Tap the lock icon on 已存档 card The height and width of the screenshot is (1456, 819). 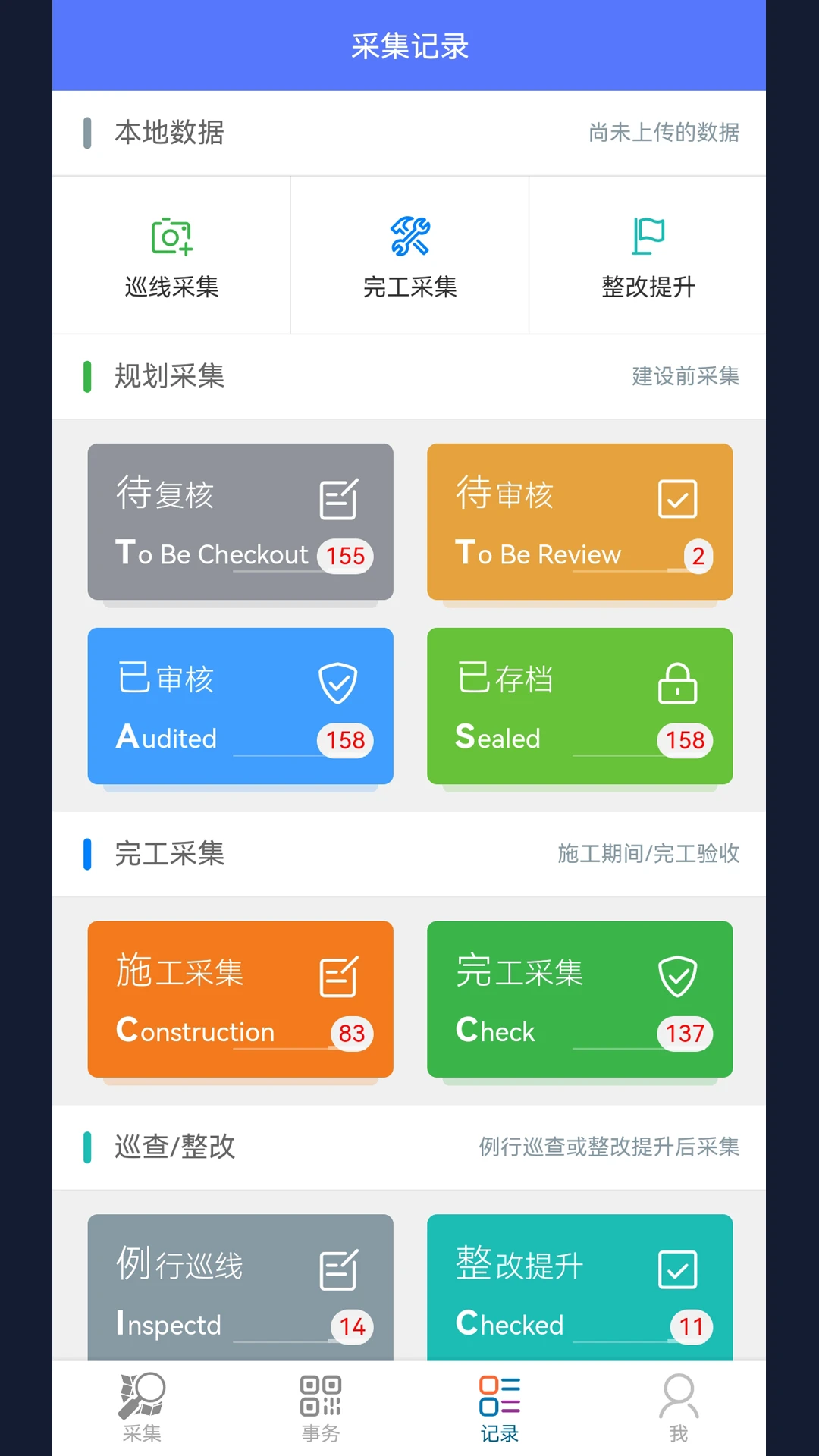coord(677,682)
